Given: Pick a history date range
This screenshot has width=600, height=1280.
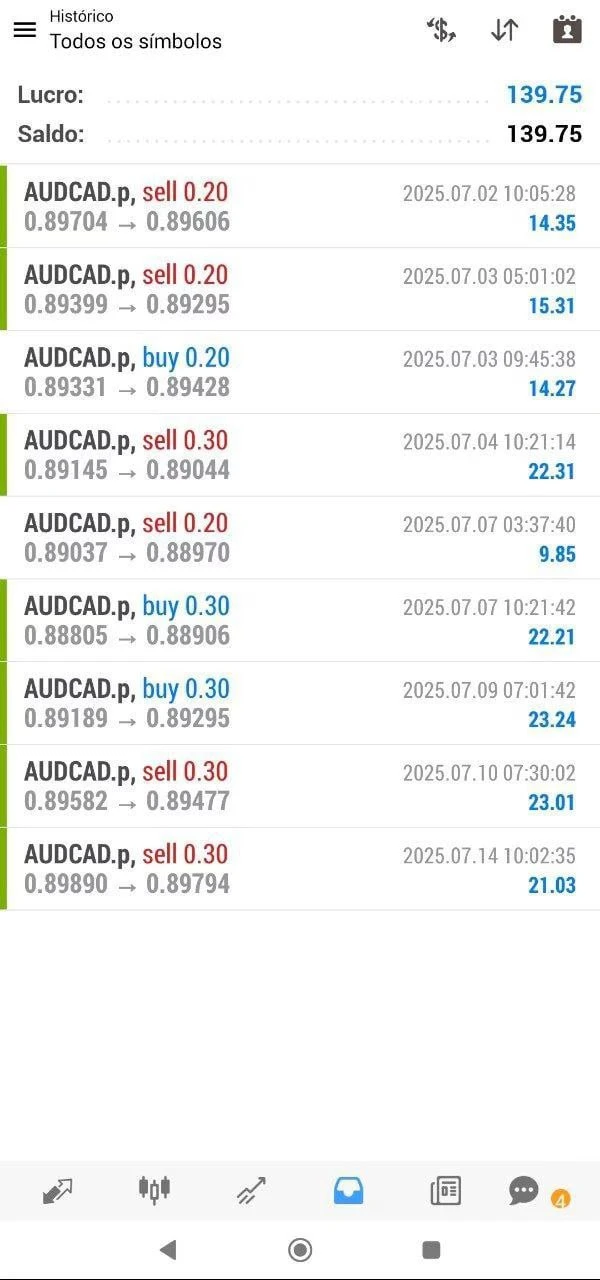Looking at the screenshot, I should click(567, 30).
